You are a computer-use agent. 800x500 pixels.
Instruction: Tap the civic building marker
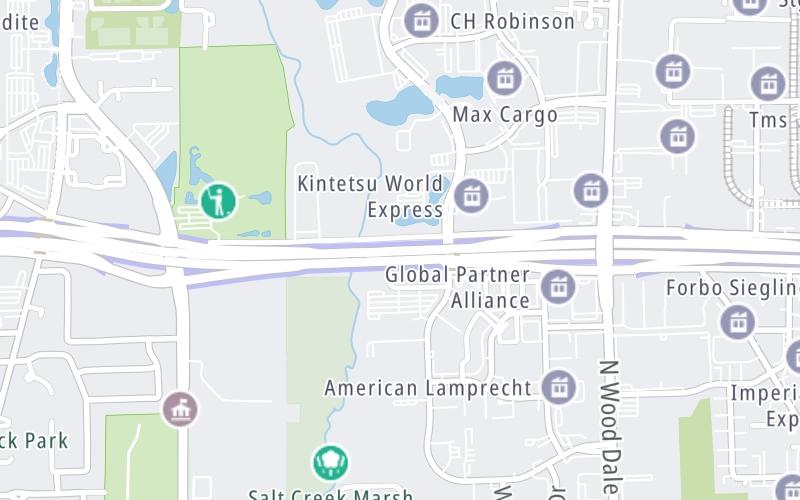pos(181,408)
